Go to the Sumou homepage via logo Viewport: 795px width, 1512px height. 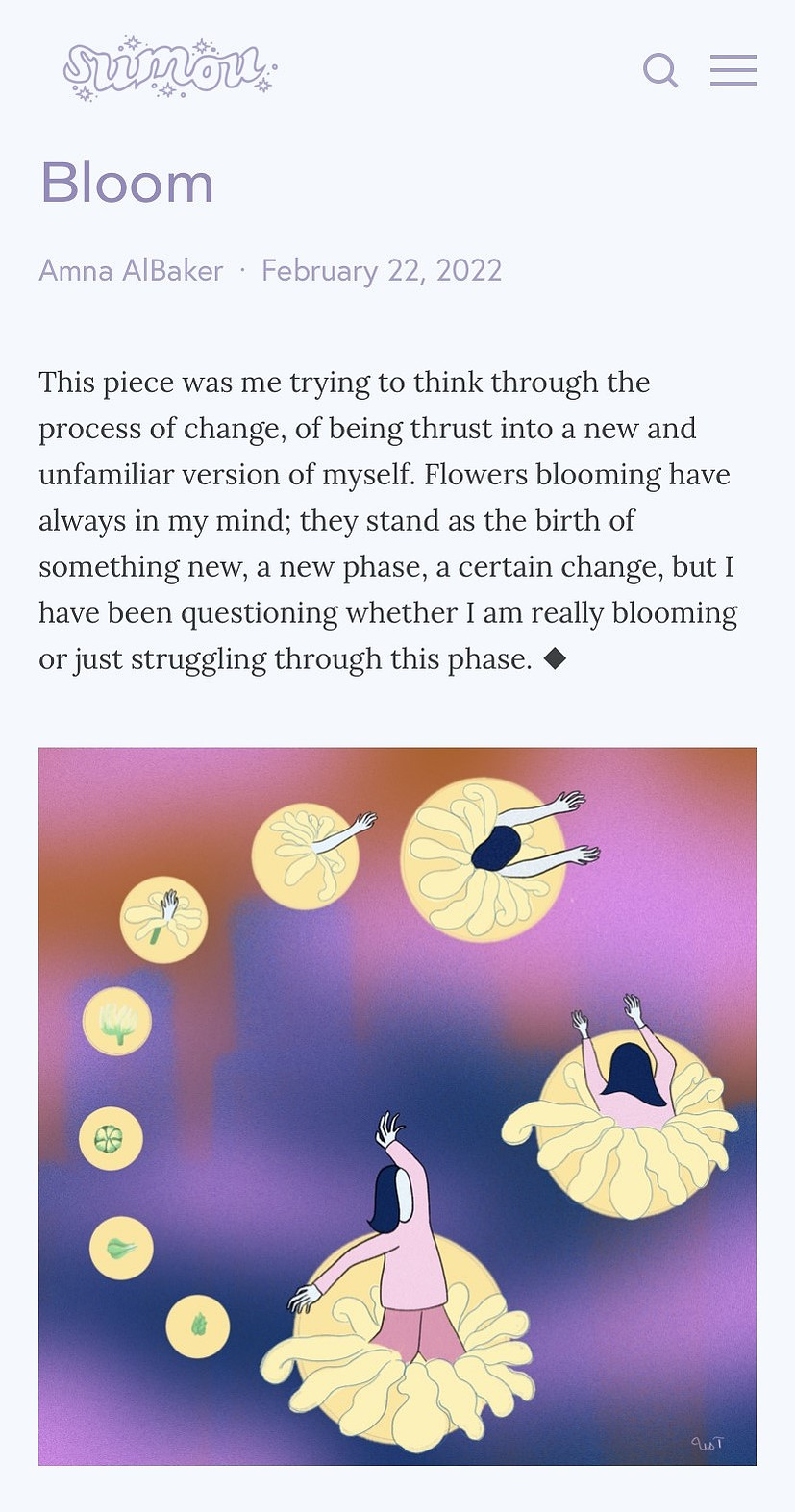169,68
